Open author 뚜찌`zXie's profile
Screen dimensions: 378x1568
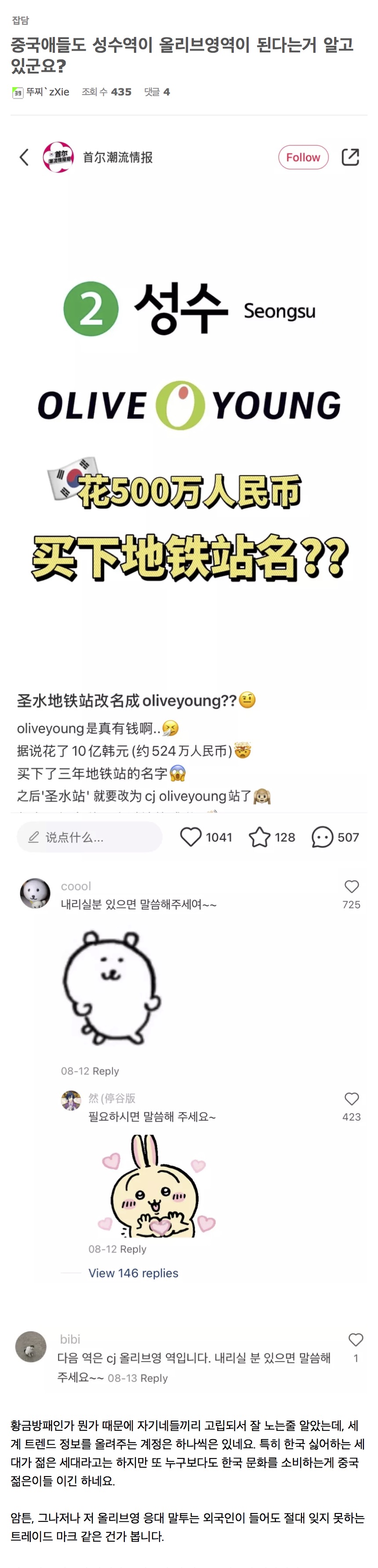click(x=47, y=92)
